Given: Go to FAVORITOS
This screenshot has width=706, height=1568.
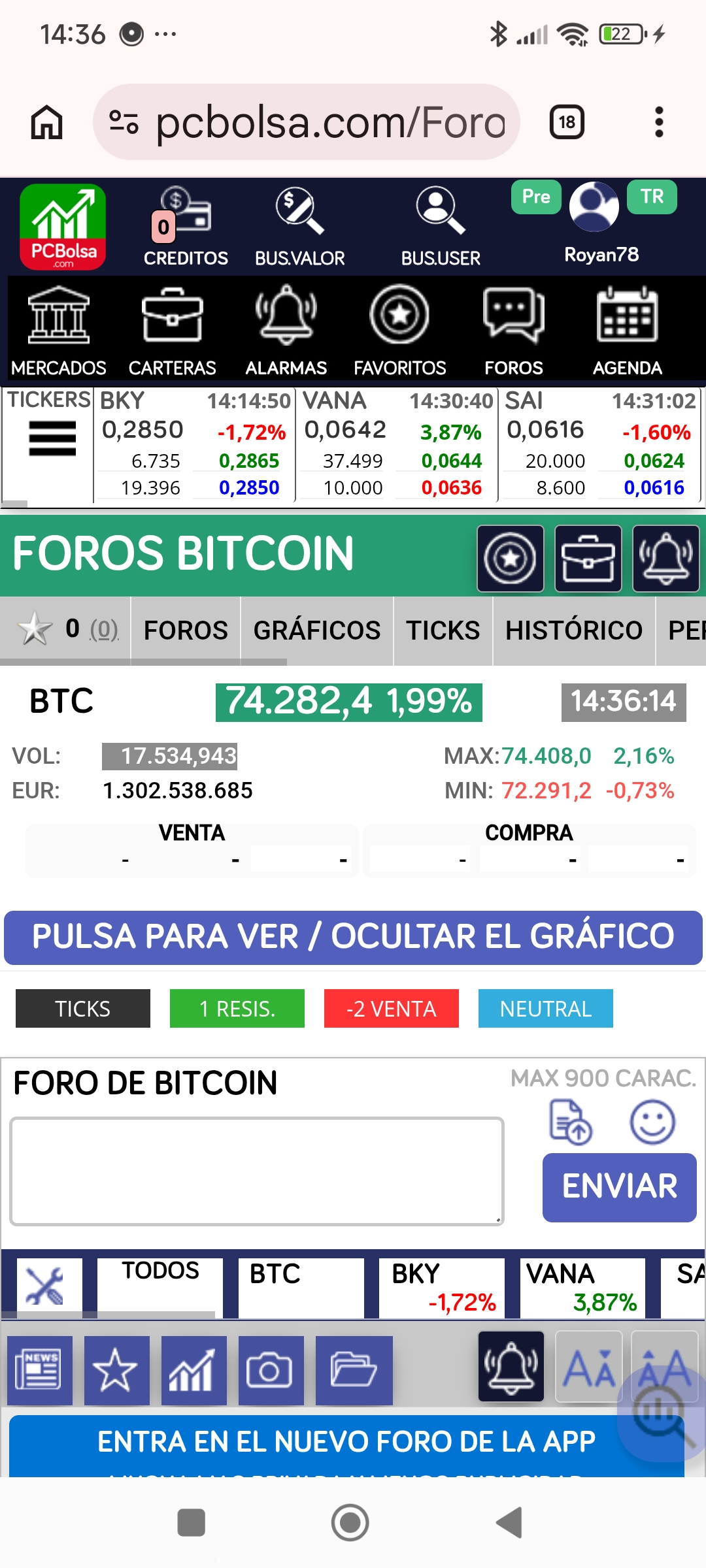Looking at the screenshot, I should (x=400, y=331).
